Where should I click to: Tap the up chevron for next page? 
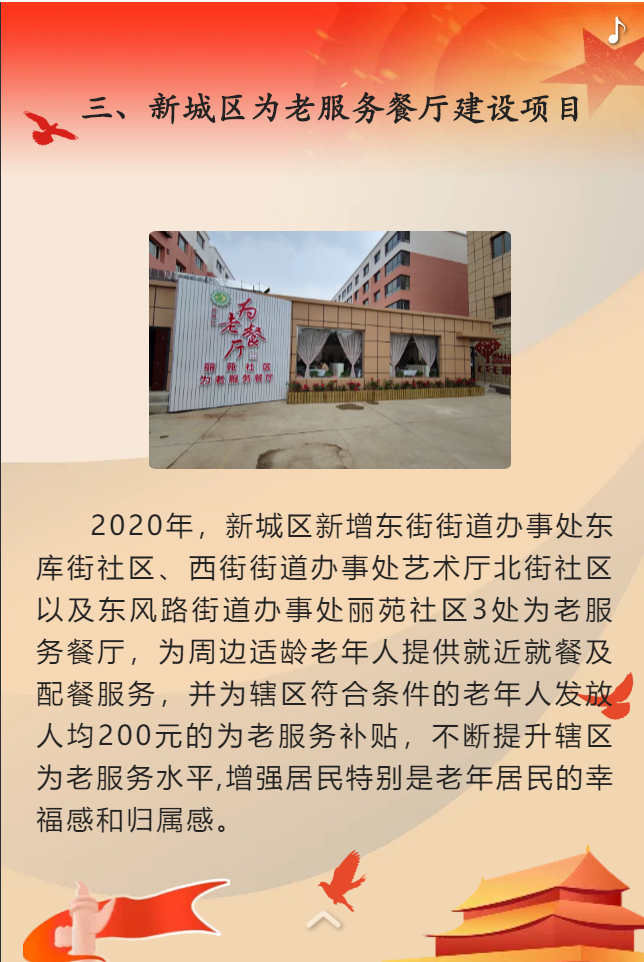323,919
